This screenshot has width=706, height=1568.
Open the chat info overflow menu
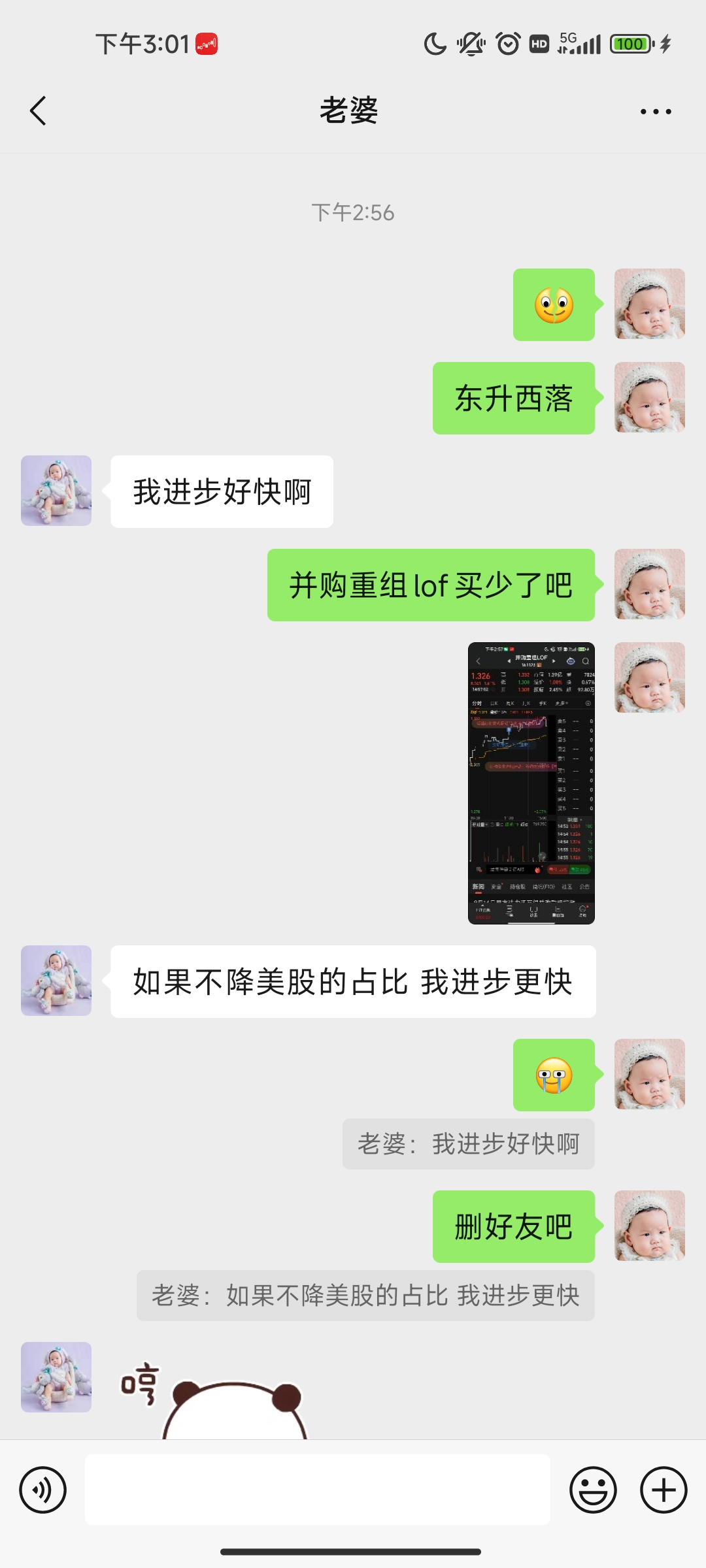point(656,112)
